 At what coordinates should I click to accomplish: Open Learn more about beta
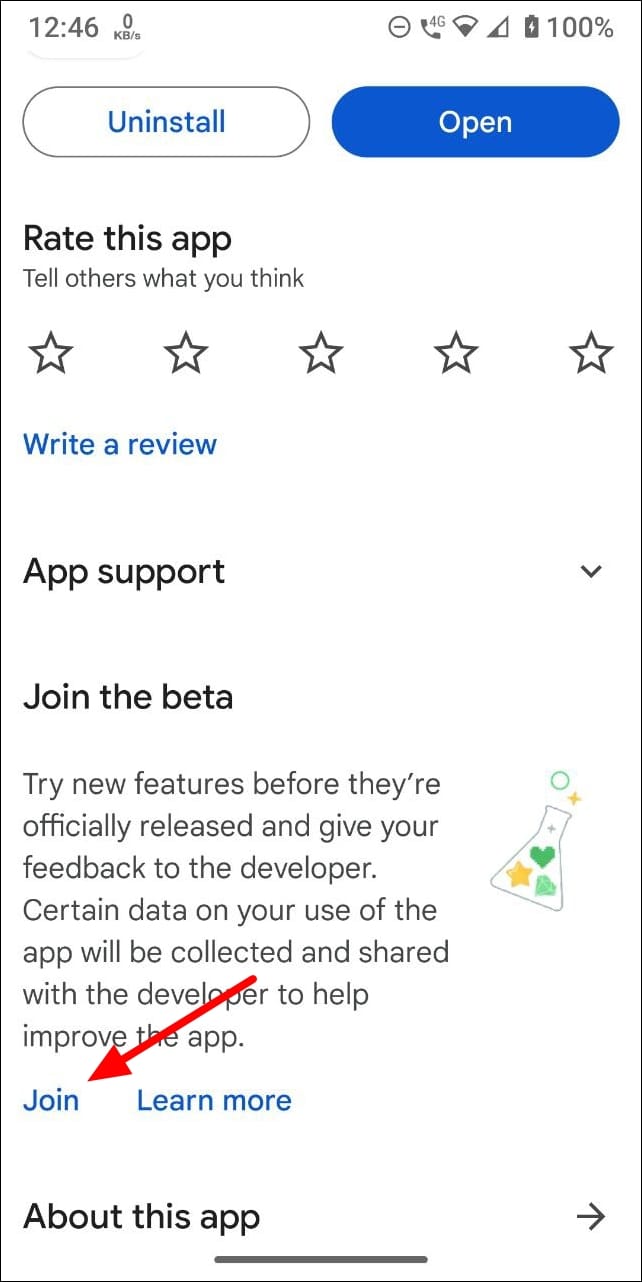click(x=214, y=1100)
